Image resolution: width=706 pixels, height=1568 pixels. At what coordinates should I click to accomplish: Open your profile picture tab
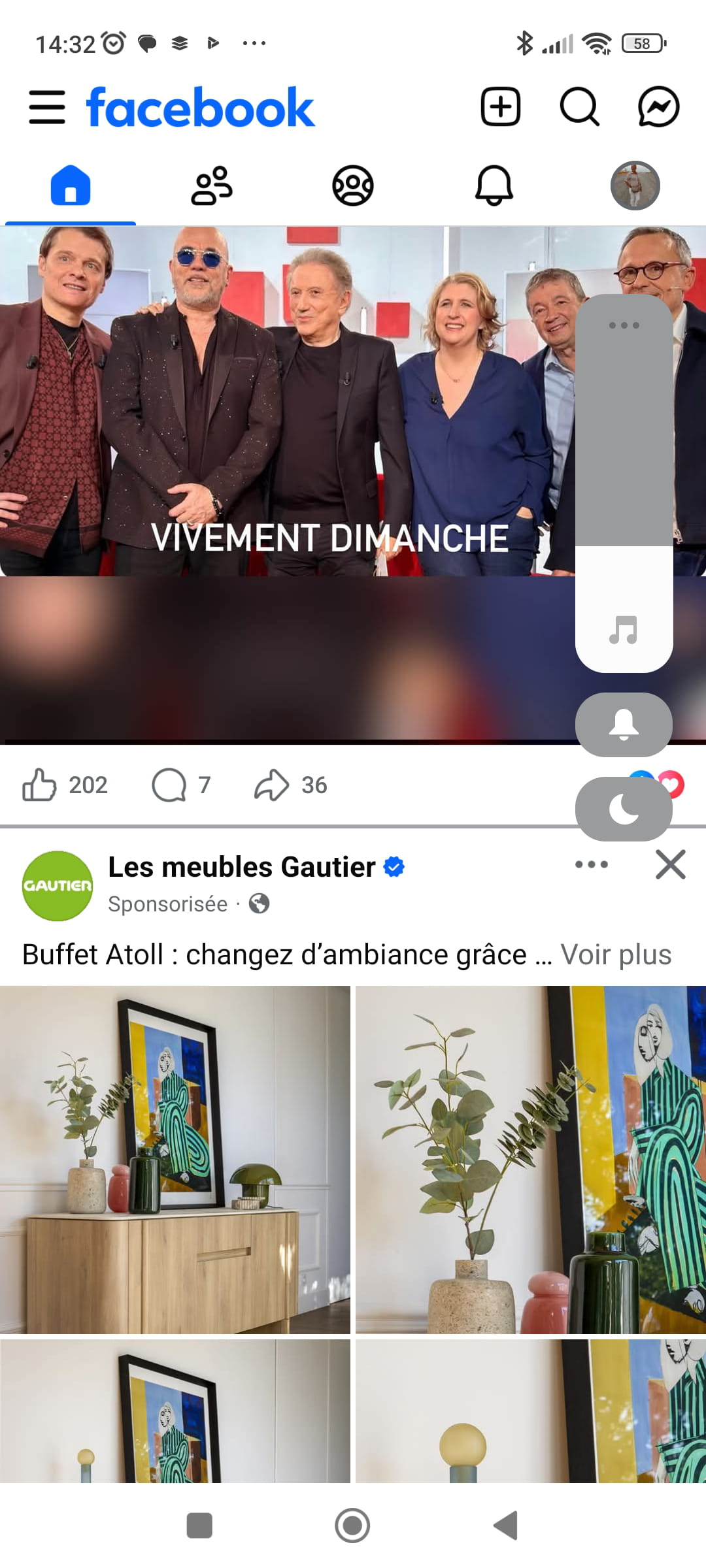tap(635, 186)
